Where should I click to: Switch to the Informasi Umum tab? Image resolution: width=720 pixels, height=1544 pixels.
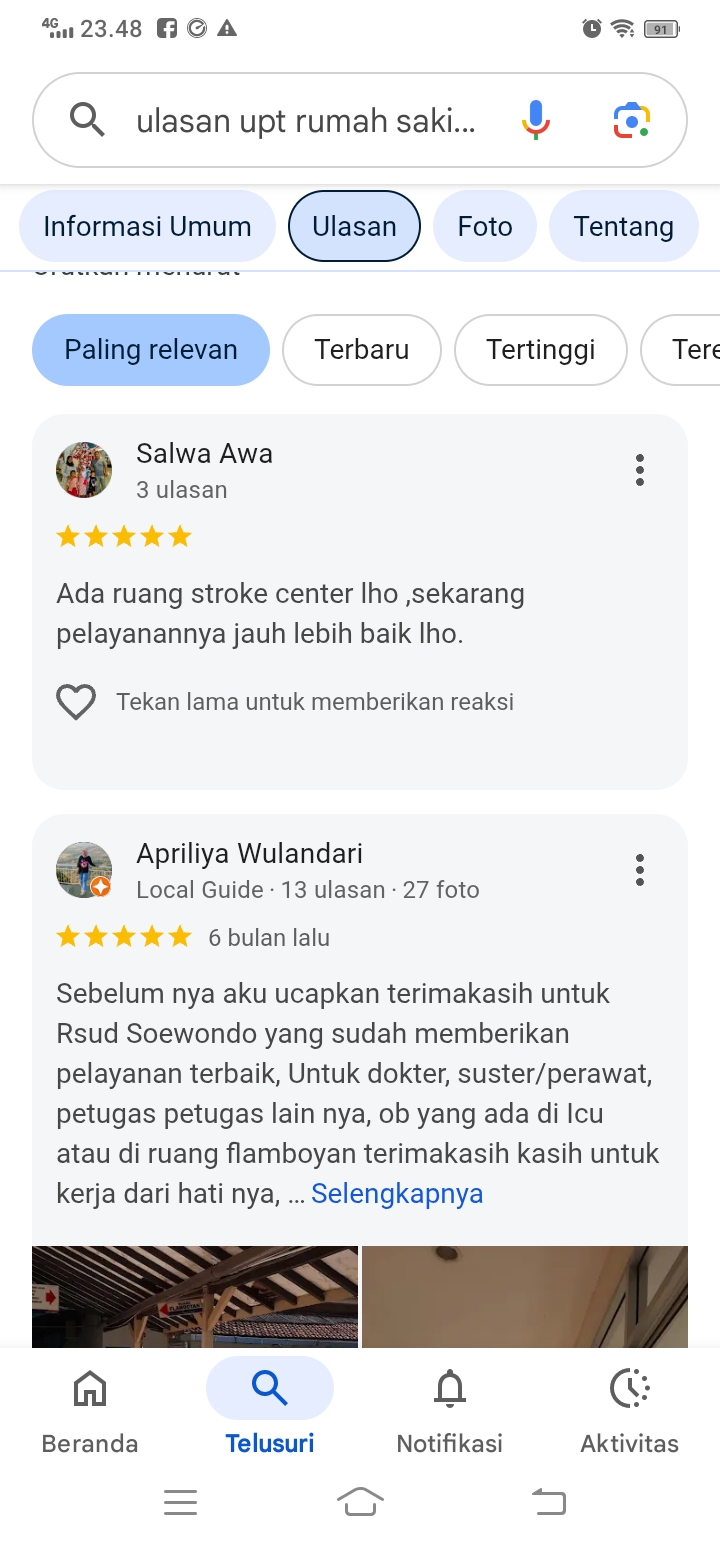pos(147,227)
